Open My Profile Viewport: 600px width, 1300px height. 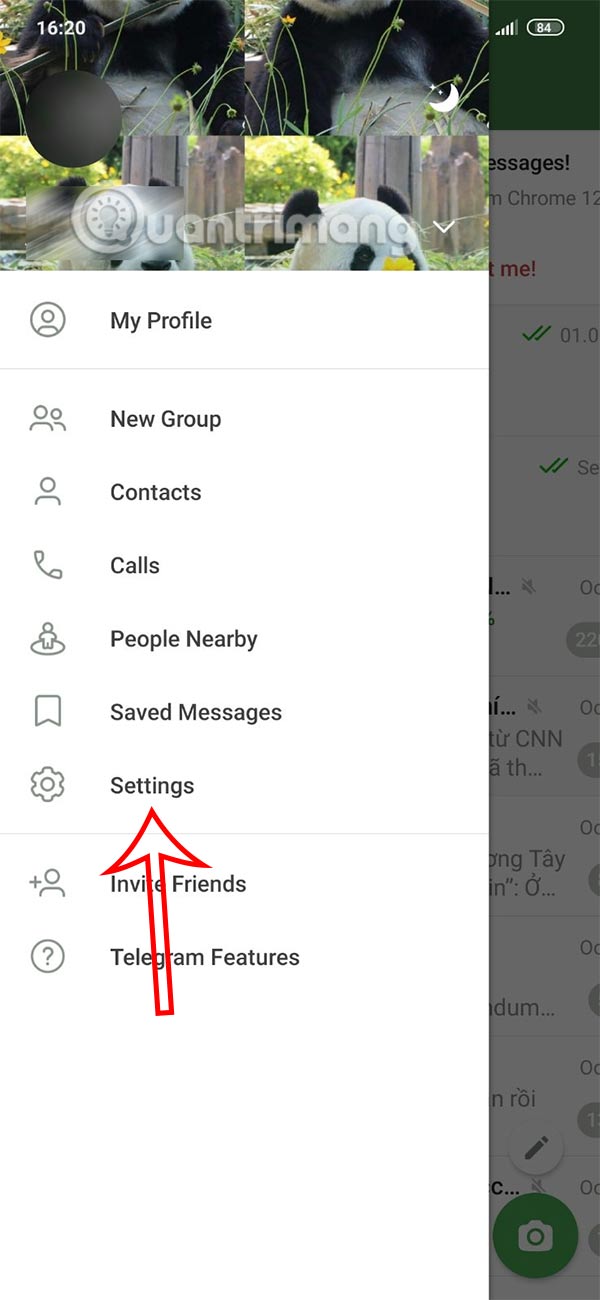[160, 321]
